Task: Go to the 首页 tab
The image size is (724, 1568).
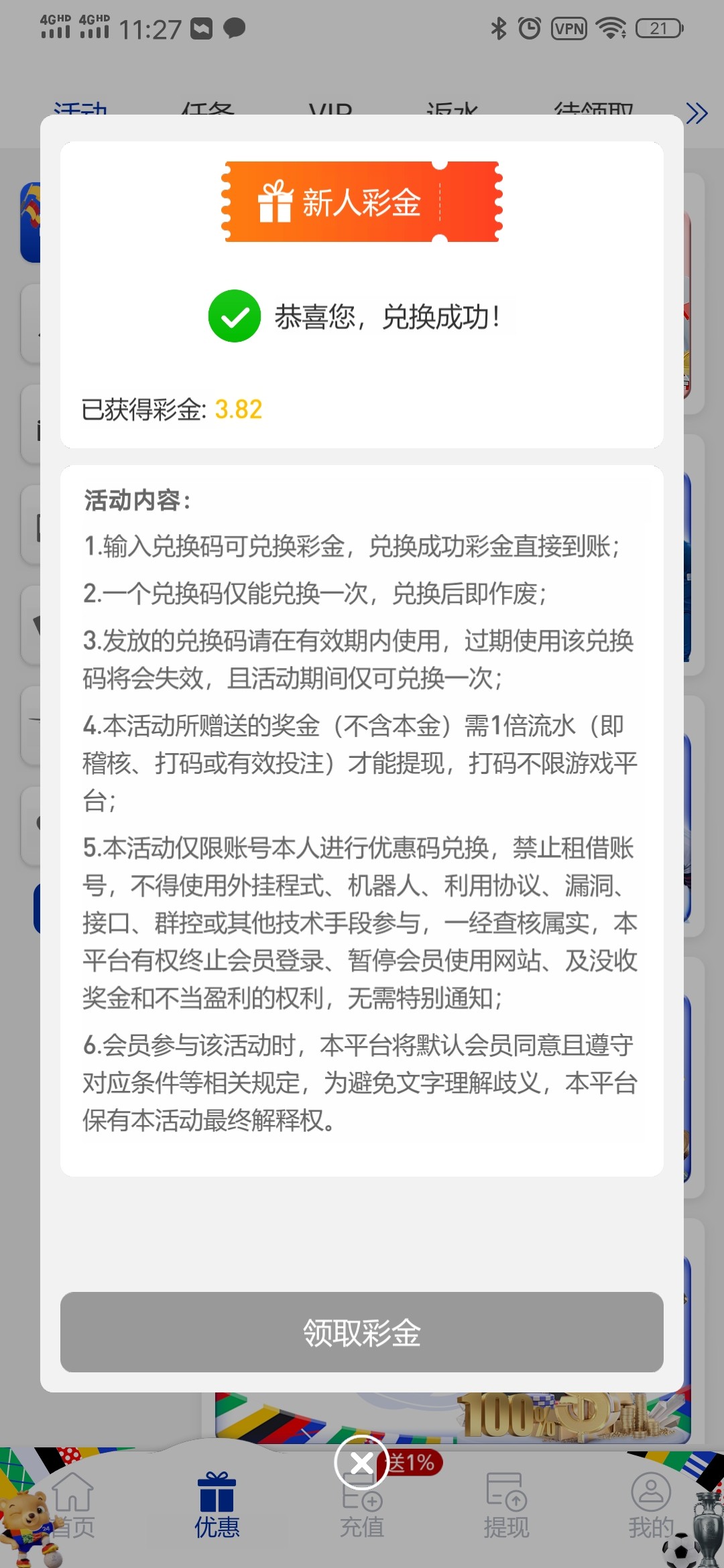Action: [x=72, y=1505]
